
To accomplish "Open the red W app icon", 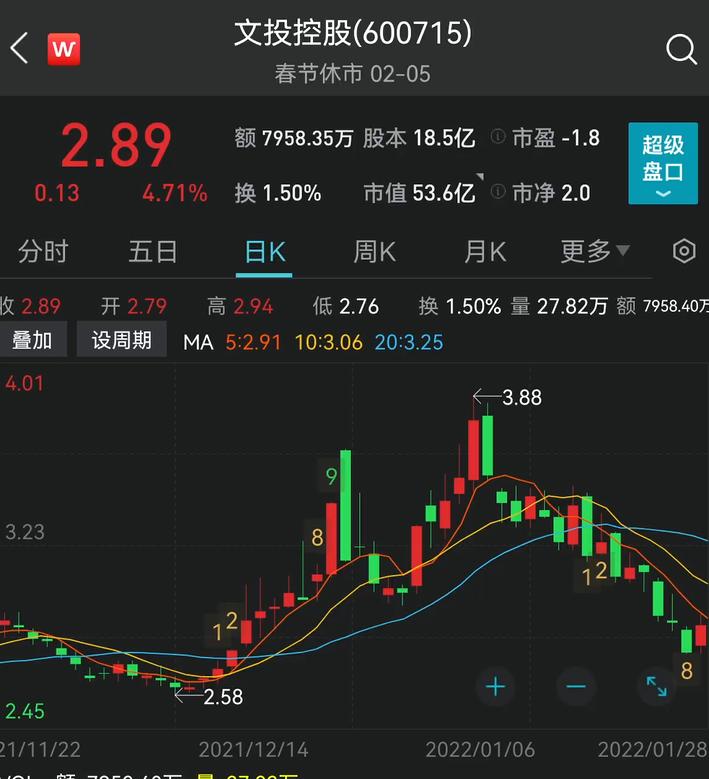I will (x=64, y=48).
